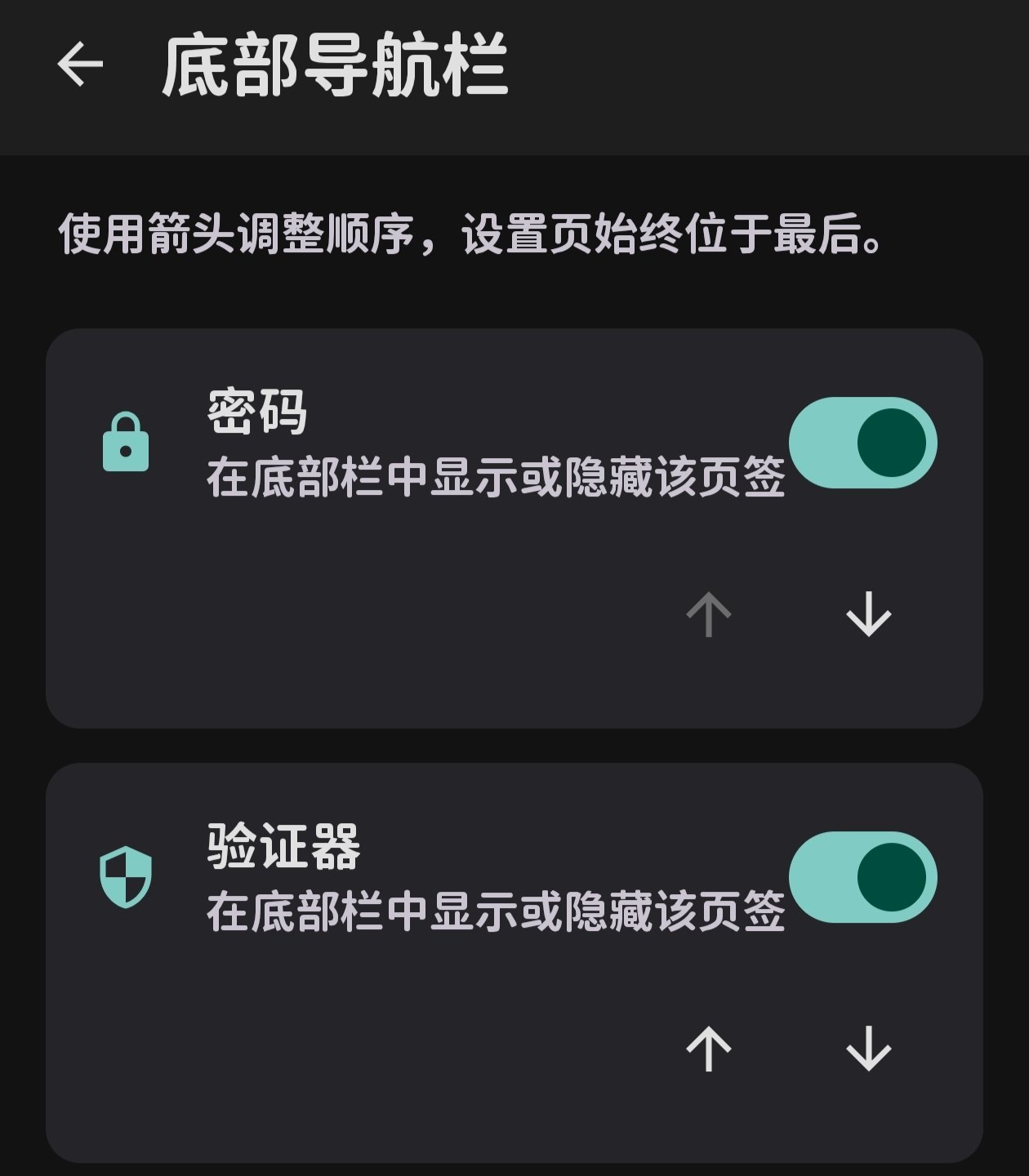Move 验证器 up with the arrow

click(x=708, y=1049)
